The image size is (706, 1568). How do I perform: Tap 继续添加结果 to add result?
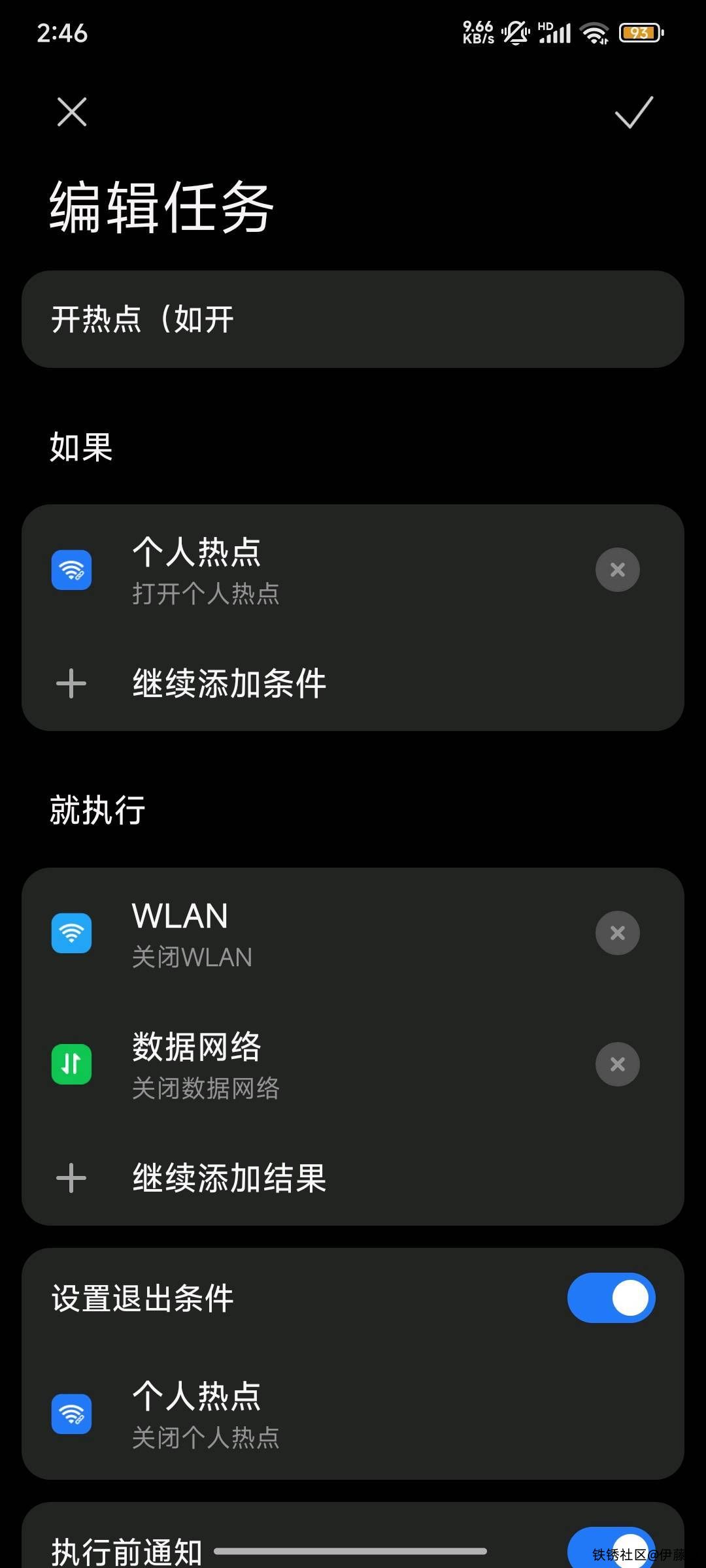(229, 1178)
